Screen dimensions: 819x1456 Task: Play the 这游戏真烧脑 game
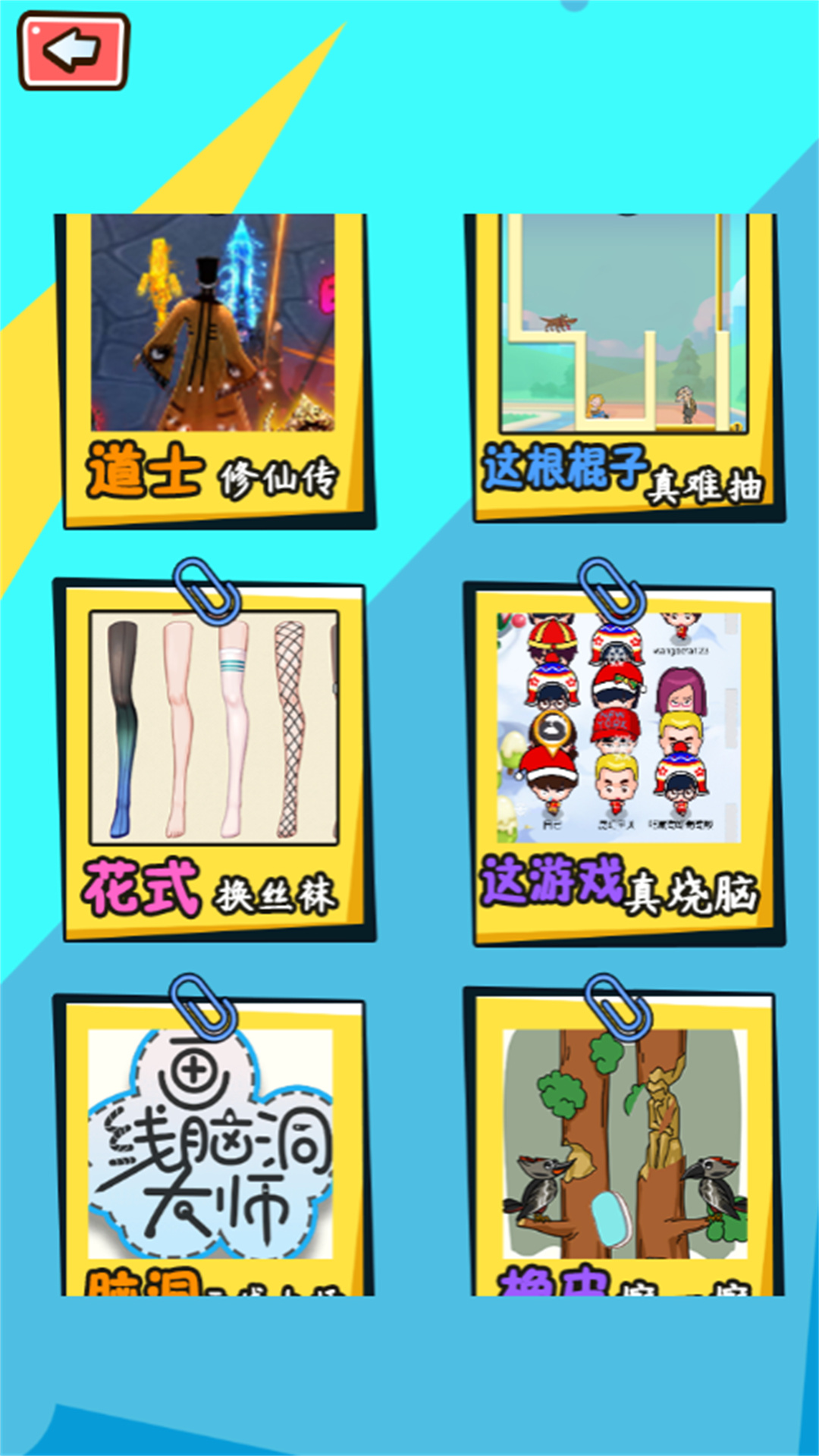point(624,766)
